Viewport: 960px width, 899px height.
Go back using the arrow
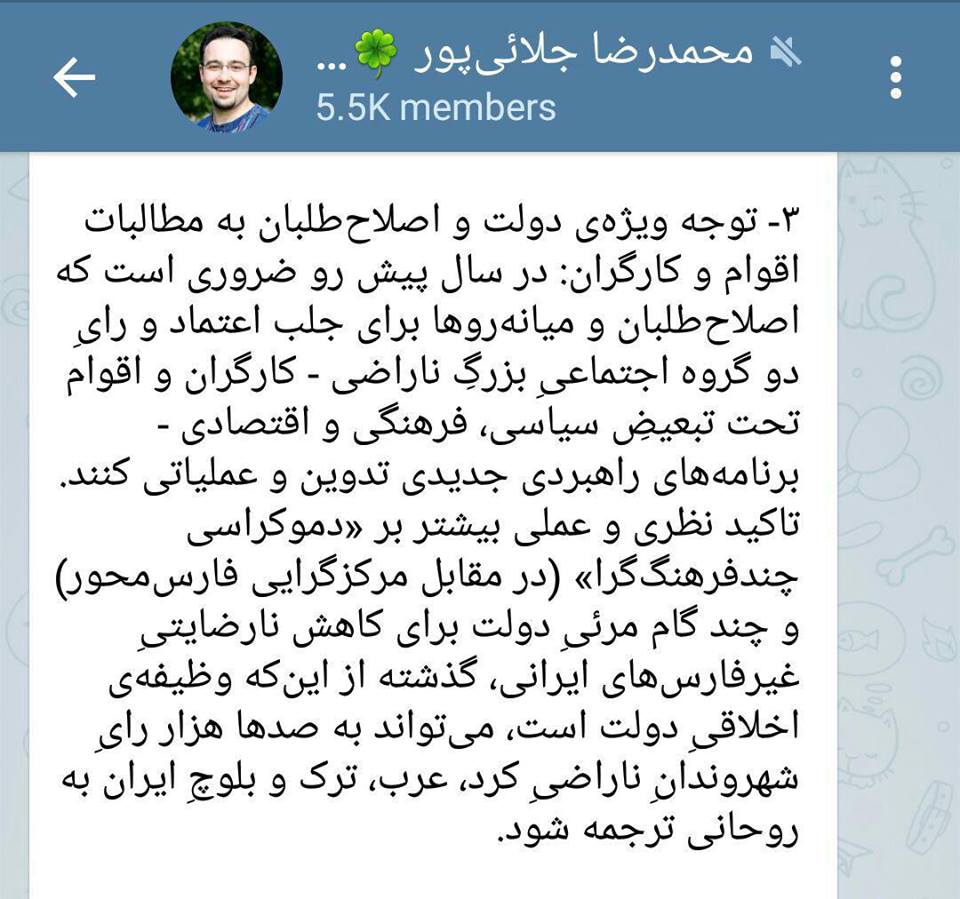pyautogui.click(x=74, y=77)
